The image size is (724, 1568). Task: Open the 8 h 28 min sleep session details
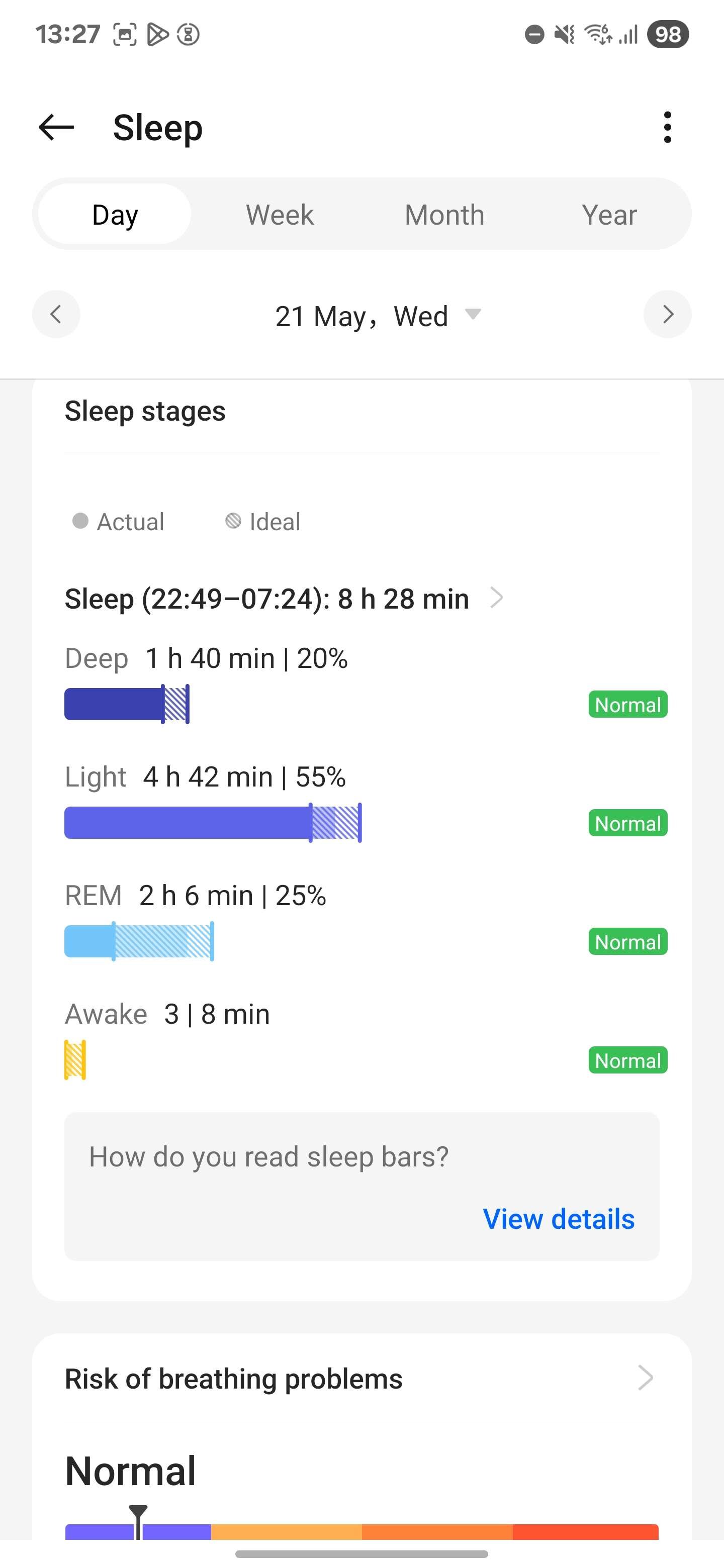[285, 599]
